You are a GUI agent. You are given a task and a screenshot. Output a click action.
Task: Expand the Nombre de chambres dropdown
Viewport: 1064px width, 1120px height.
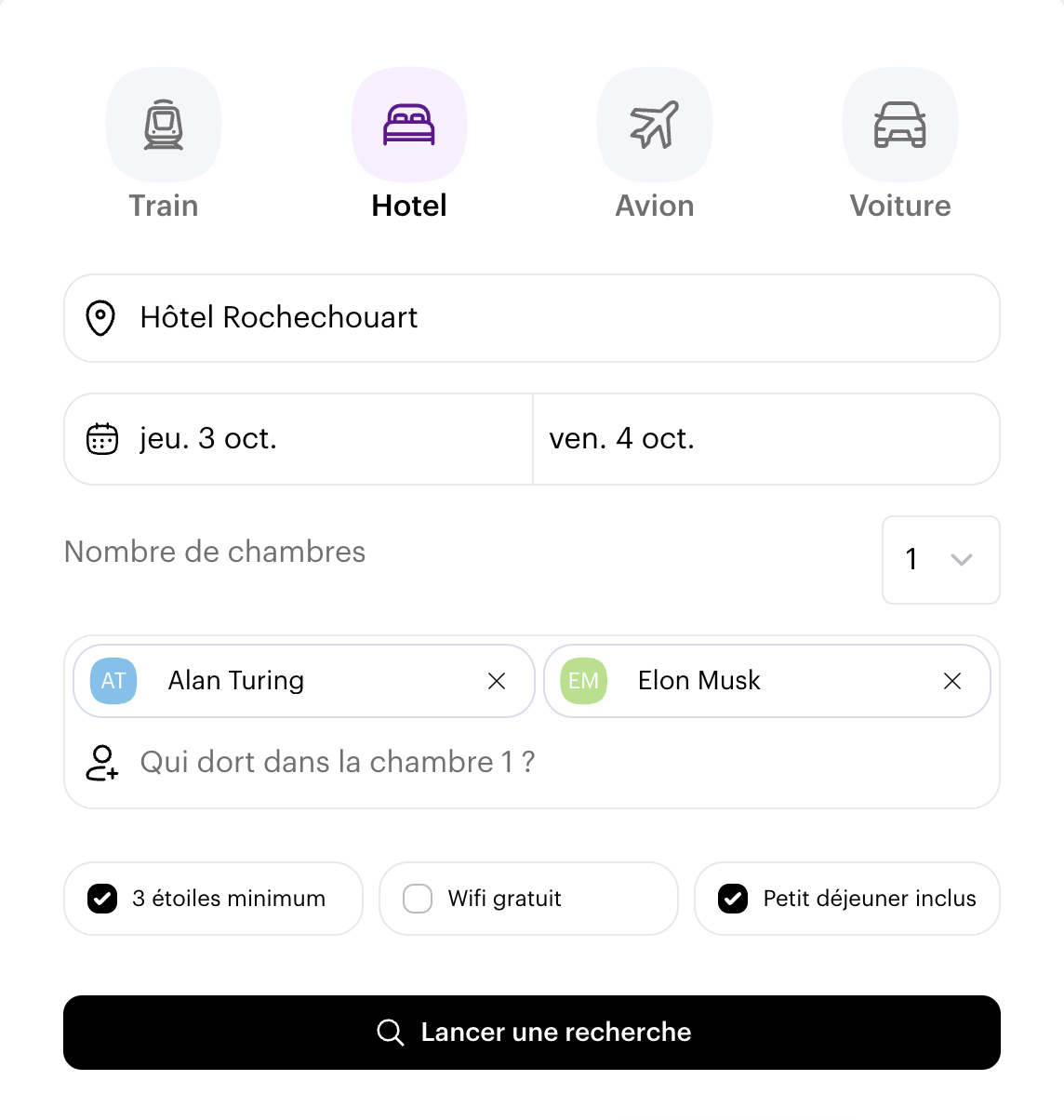pyautogui.click(x=940, y=560)
